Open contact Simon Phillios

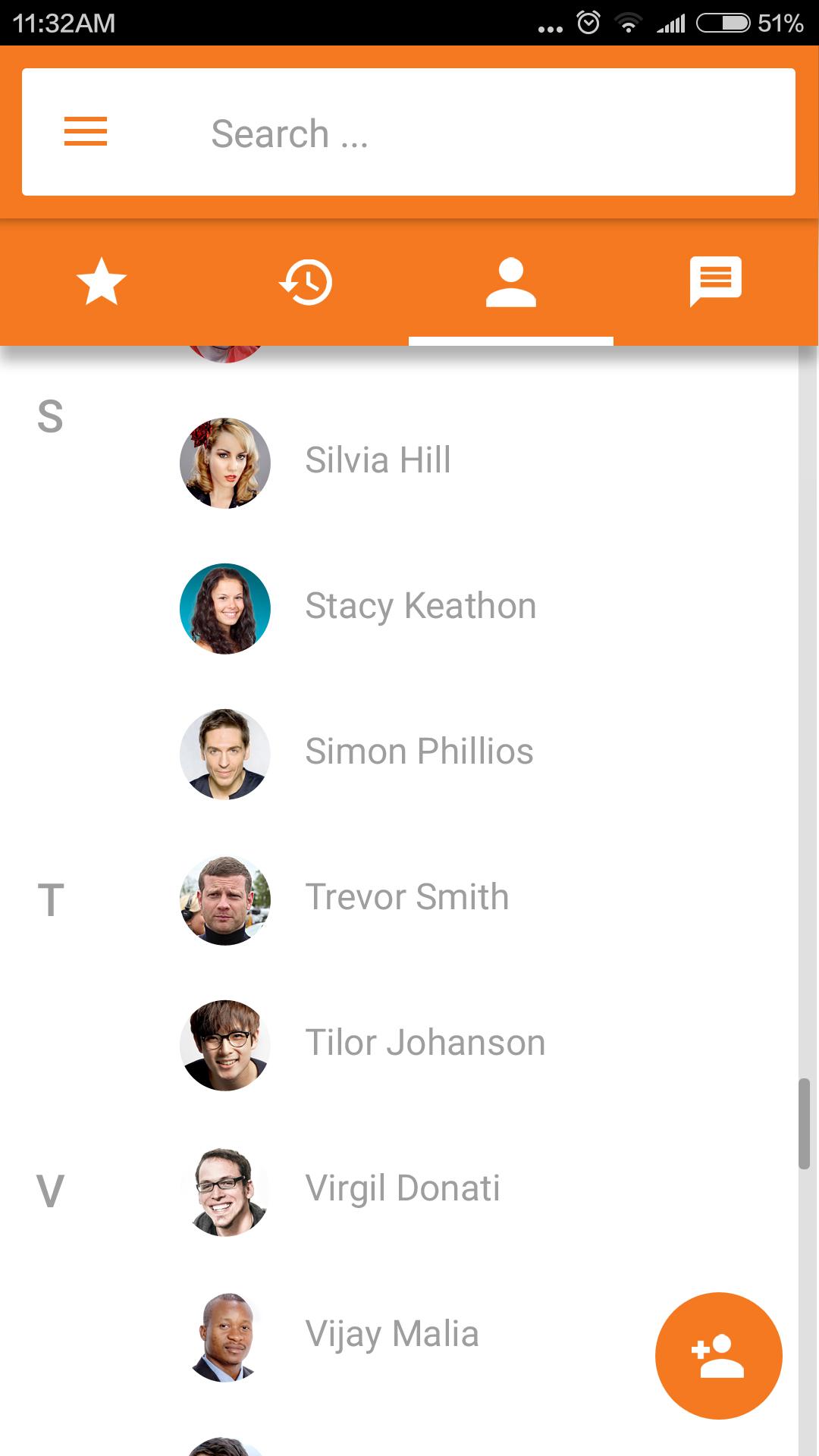(419, 752)
